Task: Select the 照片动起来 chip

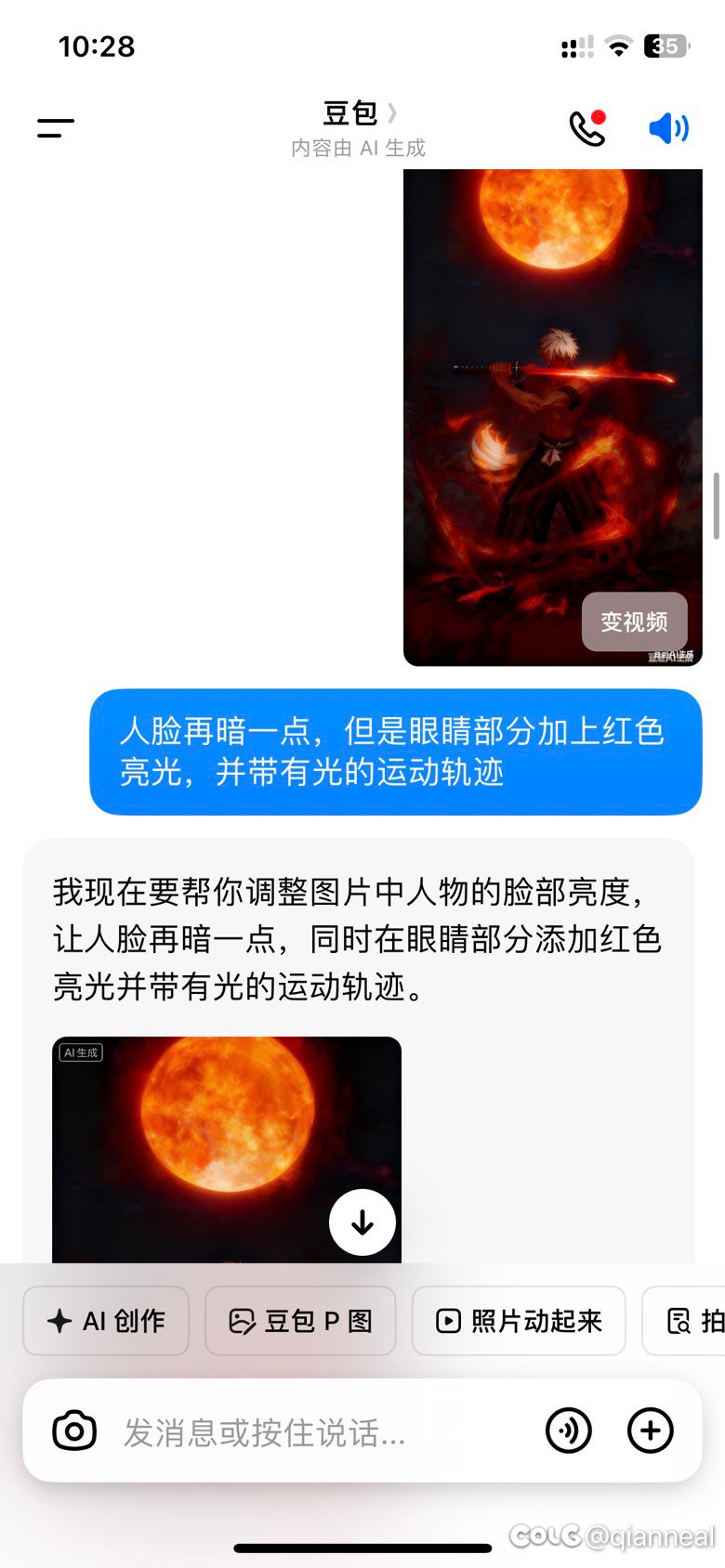Action: tap(519, 1321)
